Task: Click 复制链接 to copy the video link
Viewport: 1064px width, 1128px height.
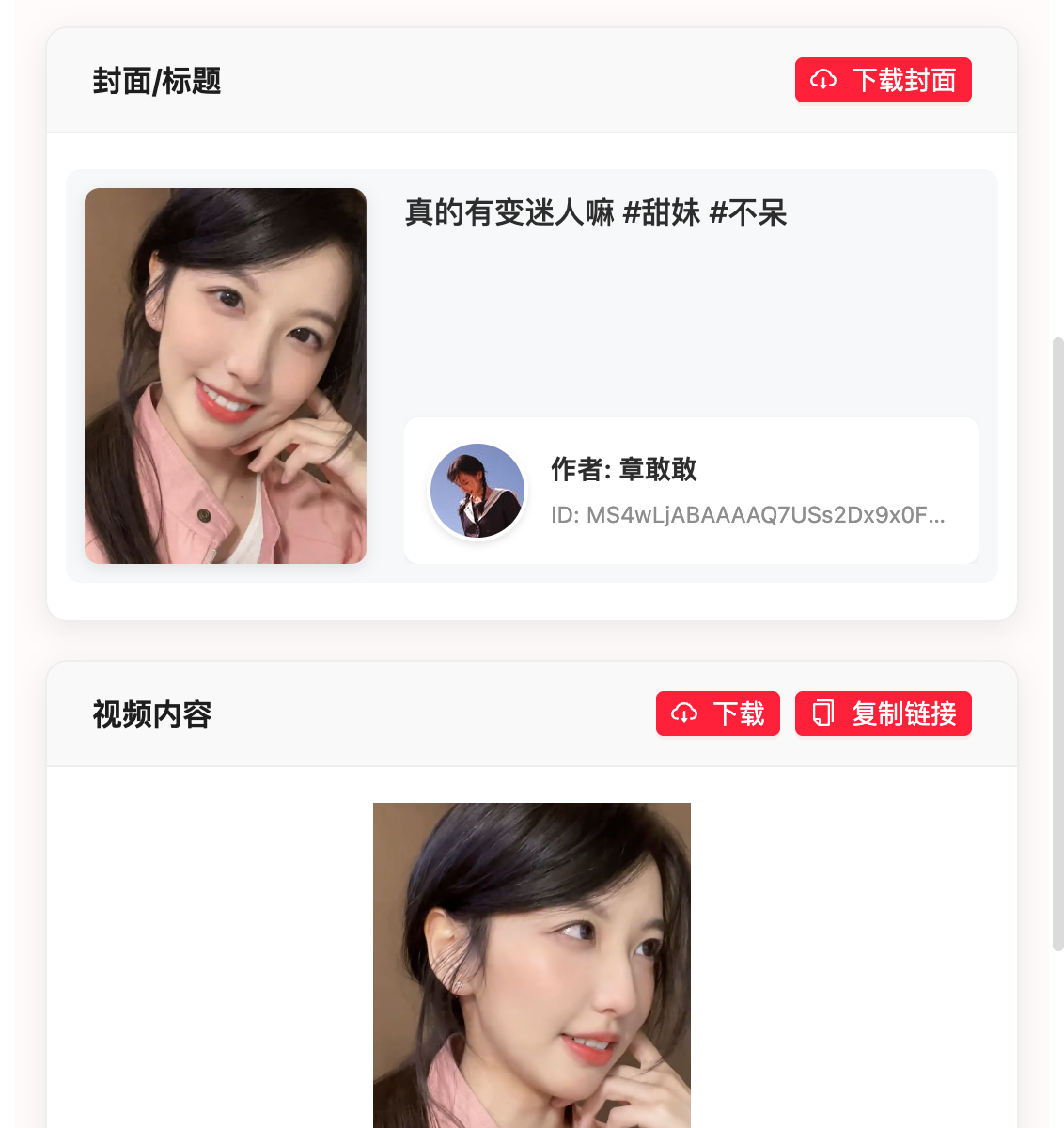Action: click(883, 713)
